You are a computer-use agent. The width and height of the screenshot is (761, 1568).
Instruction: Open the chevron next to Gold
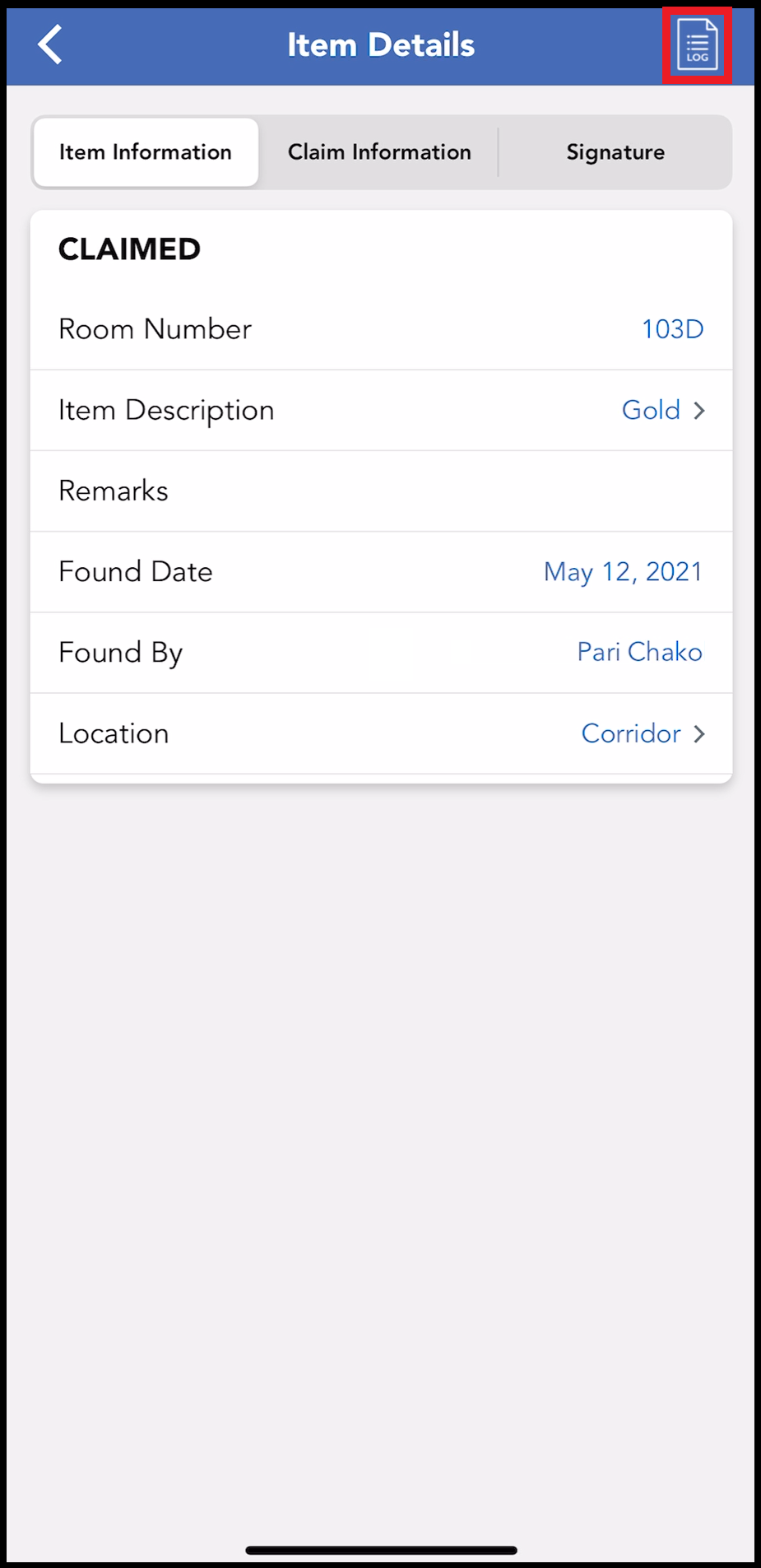pyautogui.click(x=698, y=410)
